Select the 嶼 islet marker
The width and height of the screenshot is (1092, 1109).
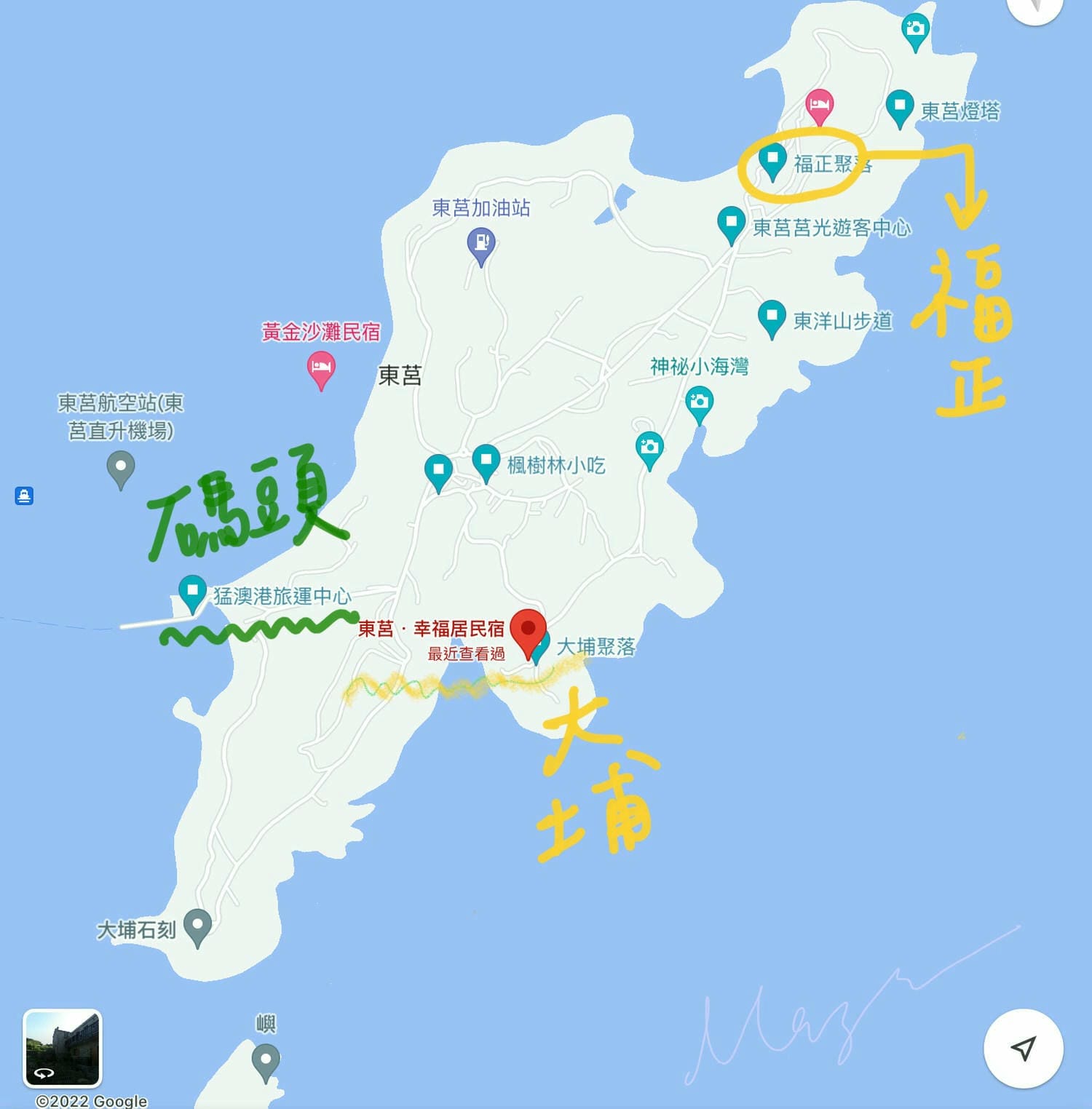click(x=266, y=1060)
